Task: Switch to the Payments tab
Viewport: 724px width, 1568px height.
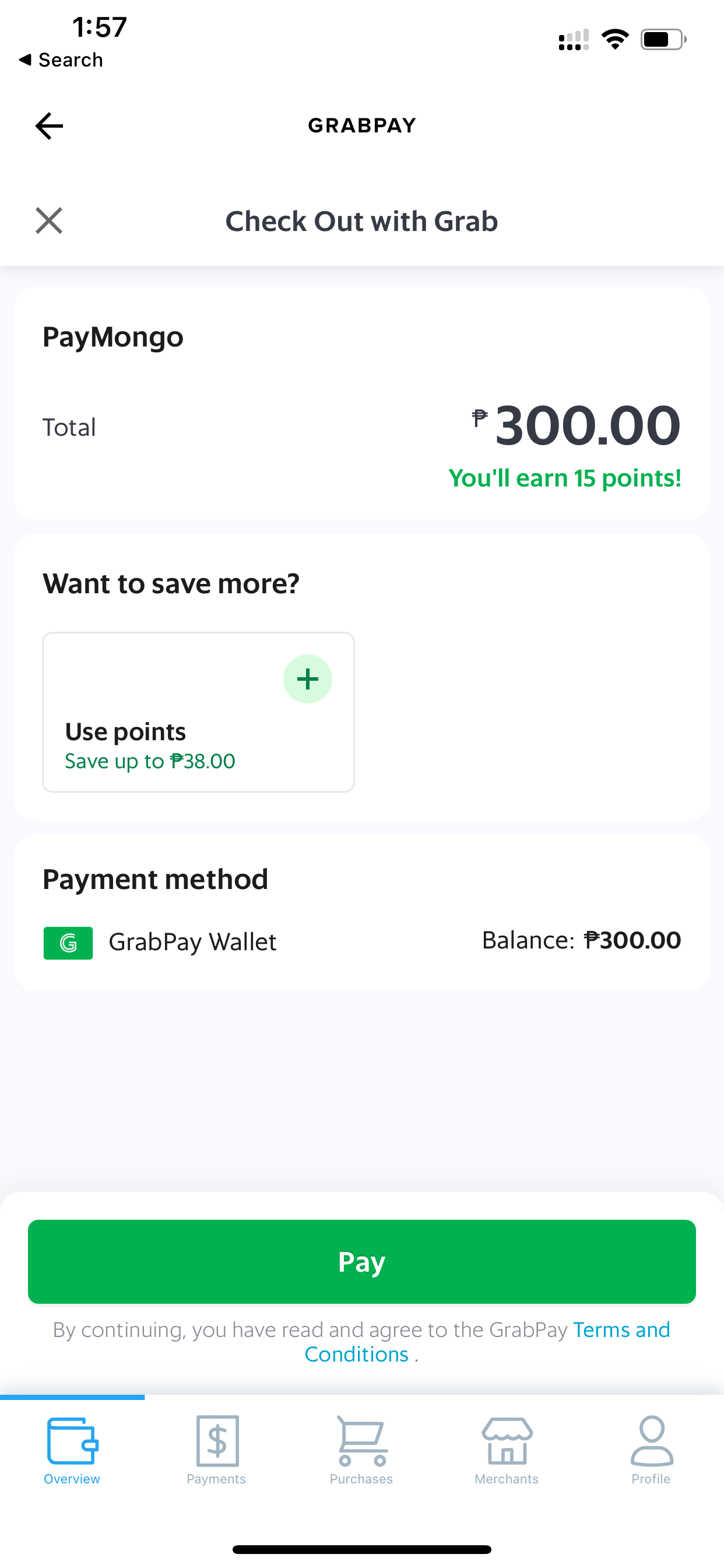Action: [x=217, y=1451]
